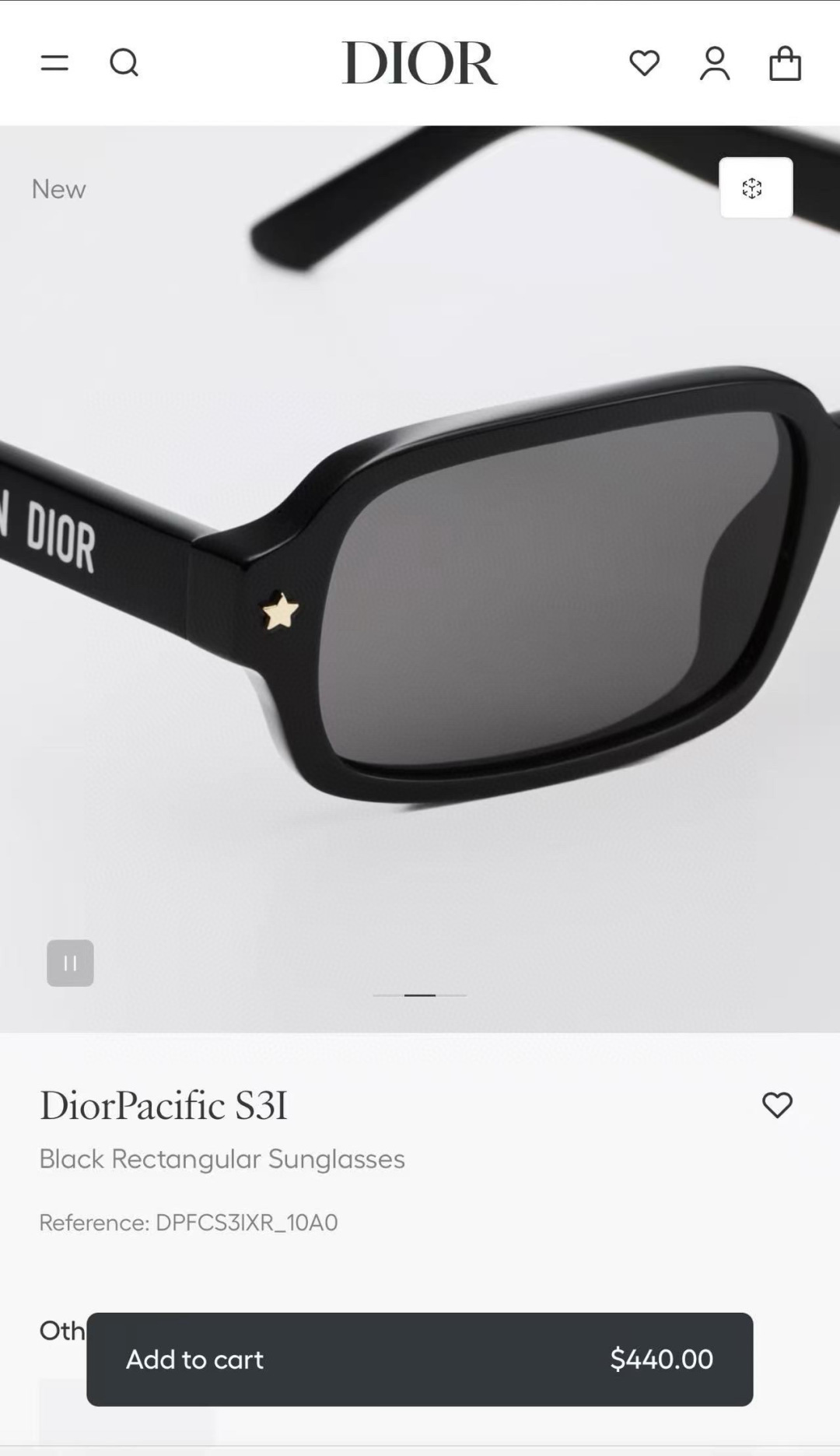Open the search icon
840x1456 pixels.
point(124,63)
